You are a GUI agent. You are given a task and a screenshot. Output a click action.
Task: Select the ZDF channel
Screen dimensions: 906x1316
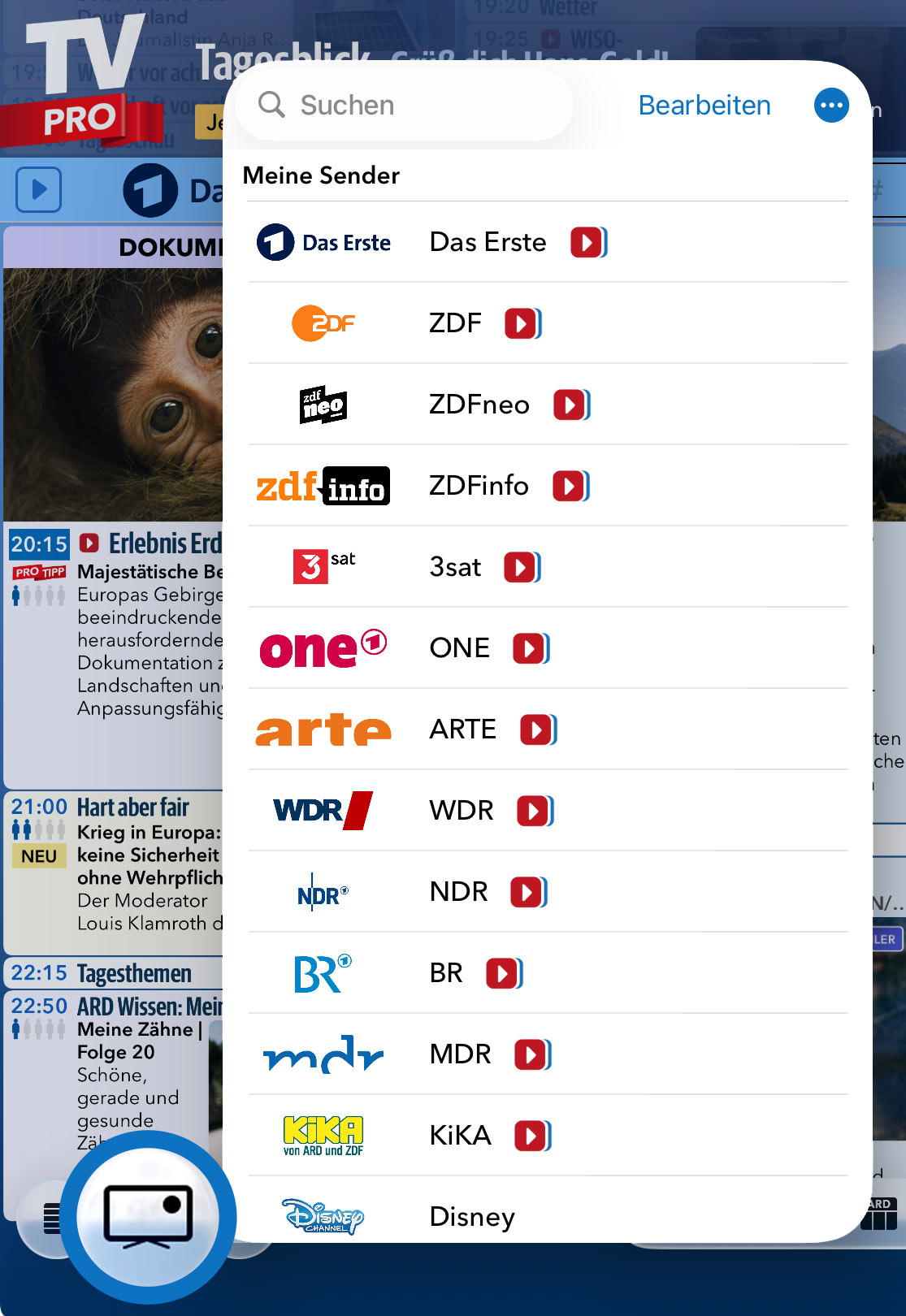(x=455, y=323)
